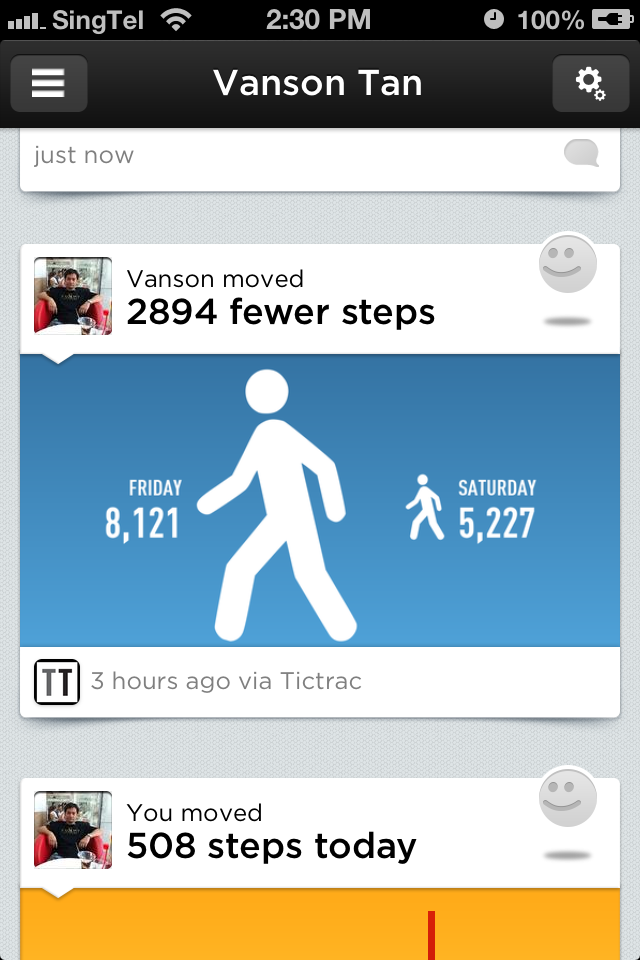This screenshot has width=640, height=960.
Task: Open the settings gear
Action: pos(590,83)
